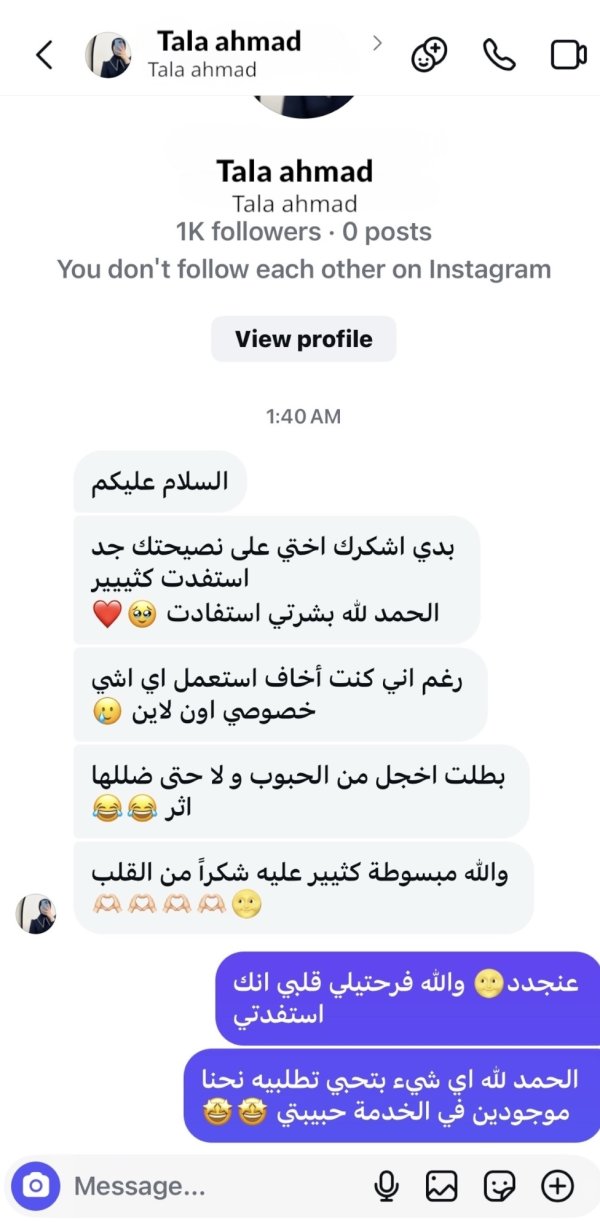Tap the View profile button
600x1223 pixels.
coord(303,339)
